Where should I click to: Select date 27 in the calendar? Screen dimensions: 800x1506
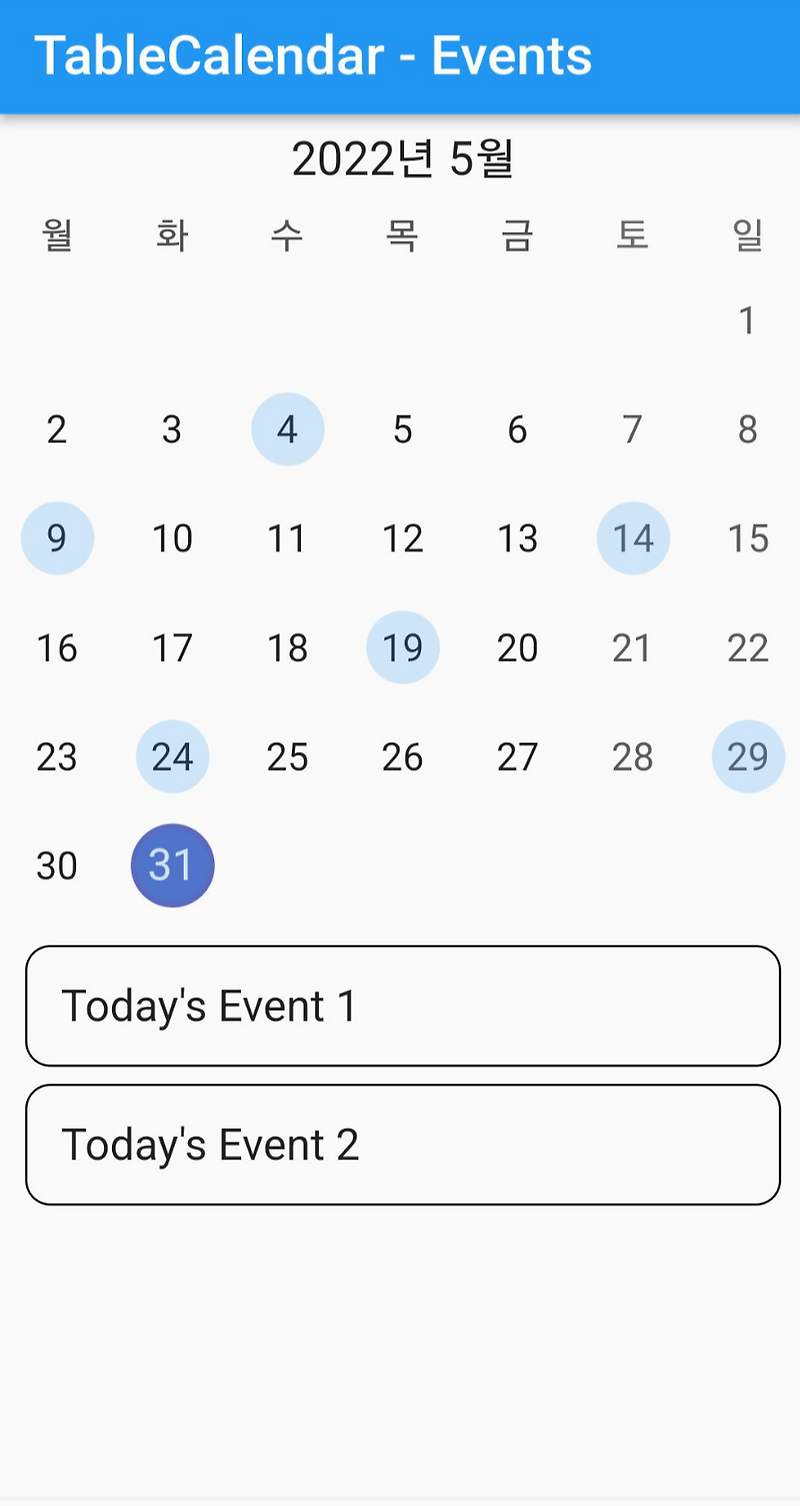(517, 757)
